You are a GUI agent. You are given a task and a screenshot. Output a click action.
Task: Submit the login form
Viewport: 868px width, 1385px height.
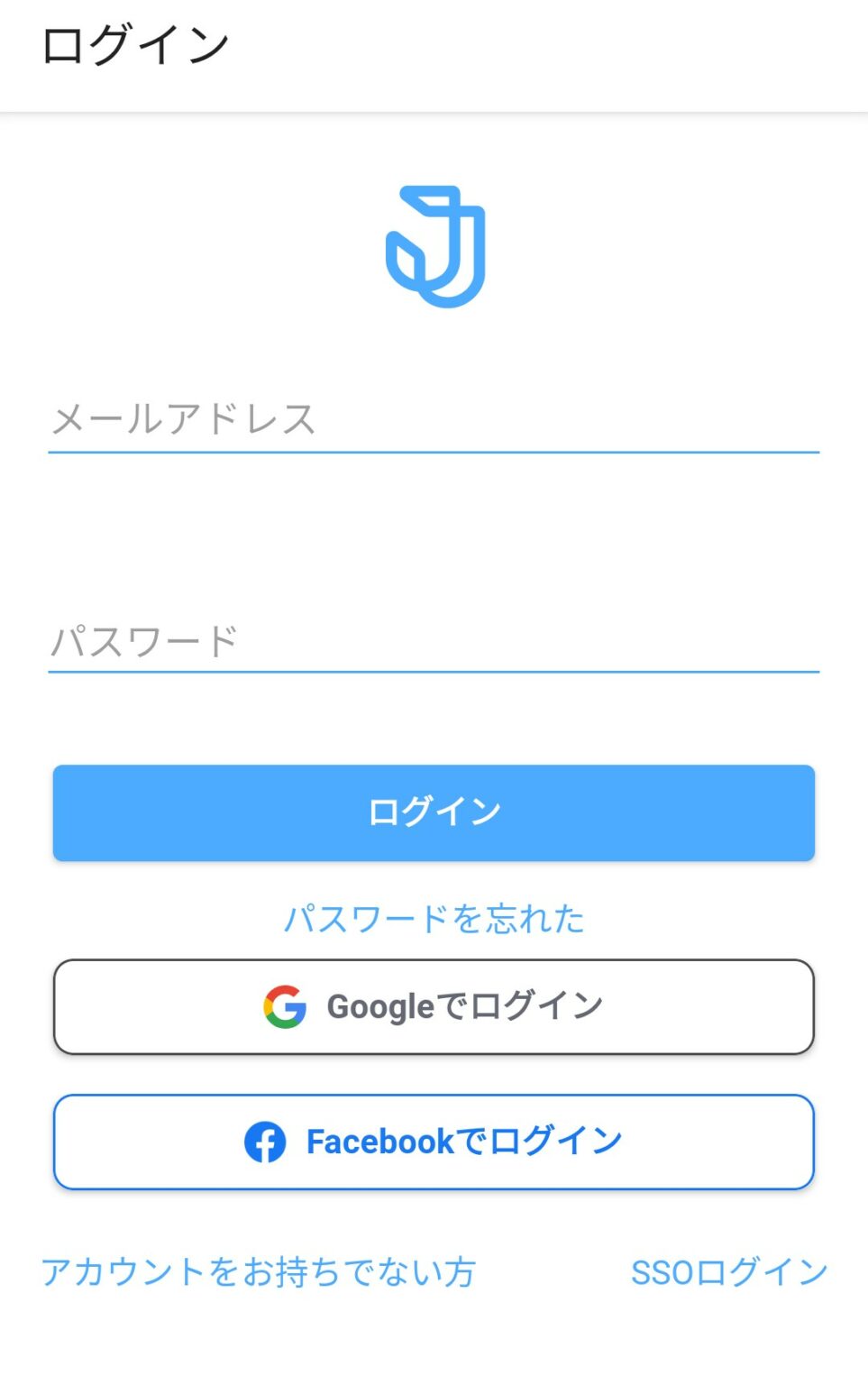(x=434, y=812)
